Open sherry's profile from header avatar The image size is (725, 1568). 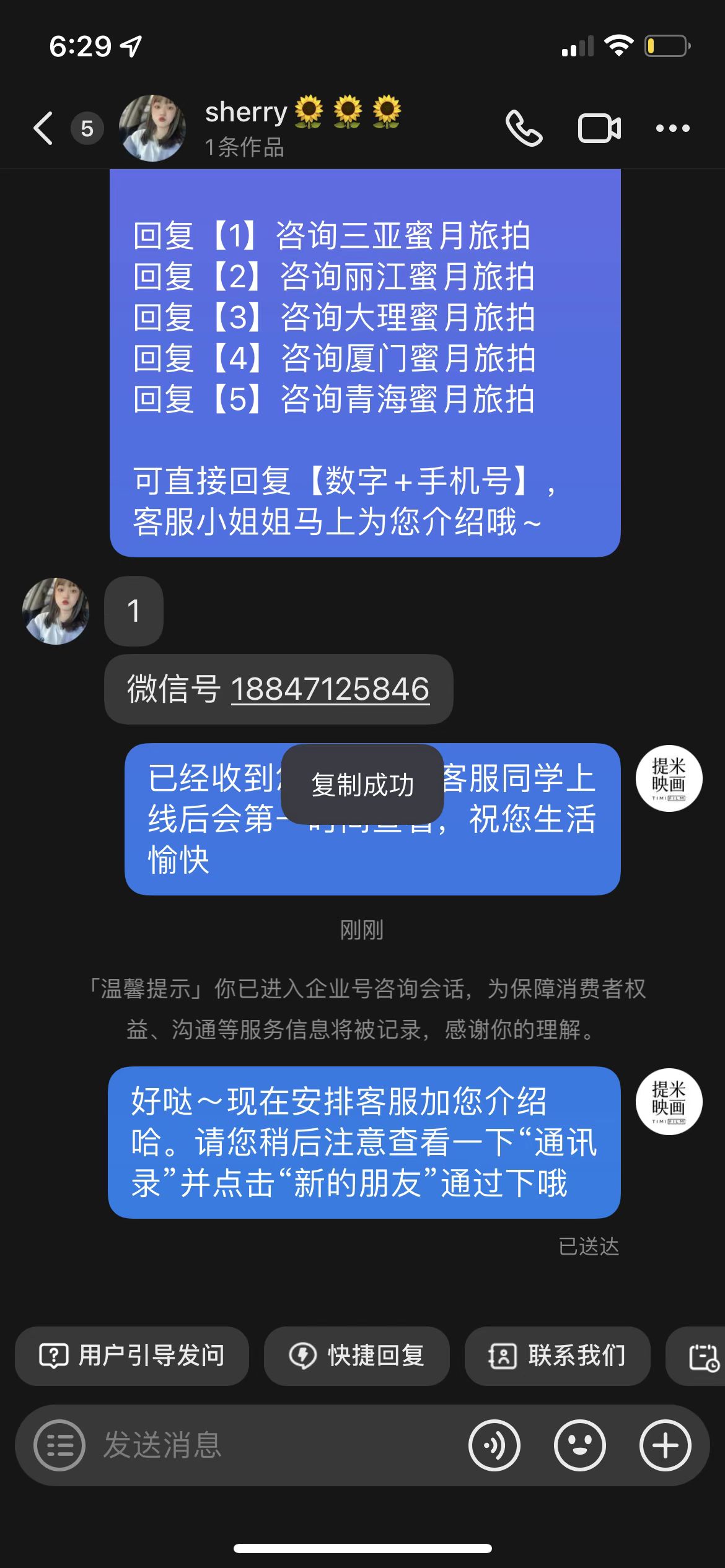pos(152,128)
